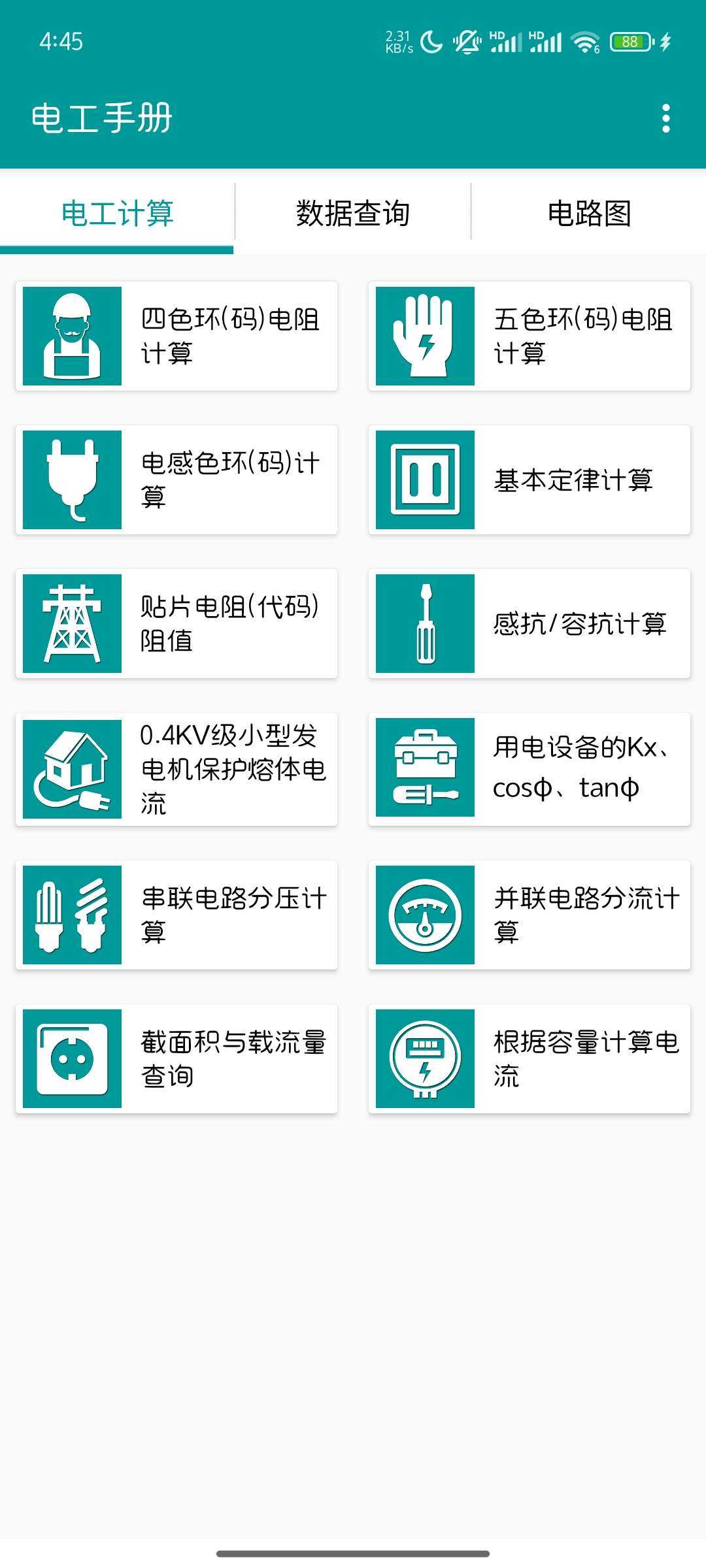Switch to the 电路图 tab
Screen dimensions: 706x1568
pos(589,213)
